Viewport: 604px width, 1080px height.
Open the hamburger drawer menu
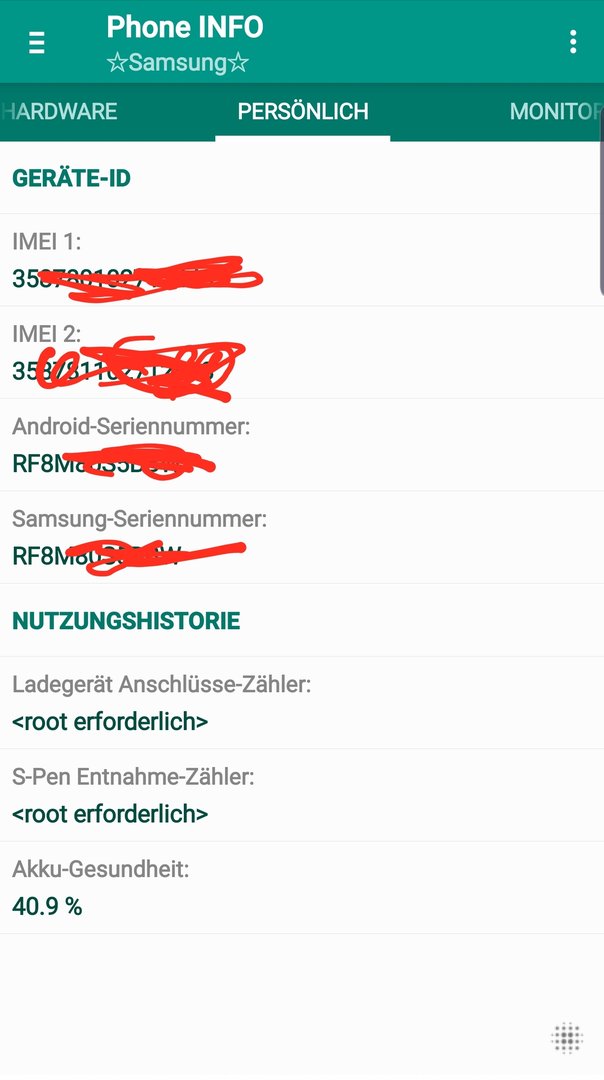(x=37, y=42)
